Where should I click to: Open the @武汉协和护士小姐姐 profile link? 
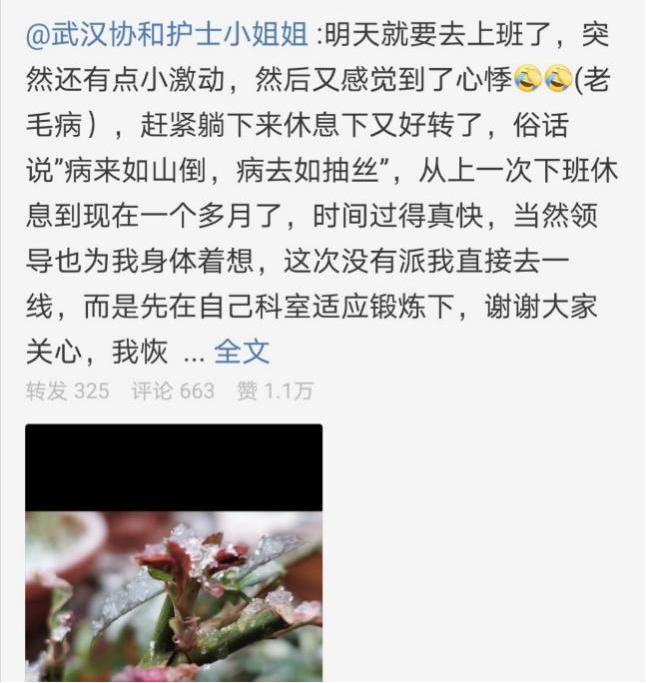[x=167, y=35]
